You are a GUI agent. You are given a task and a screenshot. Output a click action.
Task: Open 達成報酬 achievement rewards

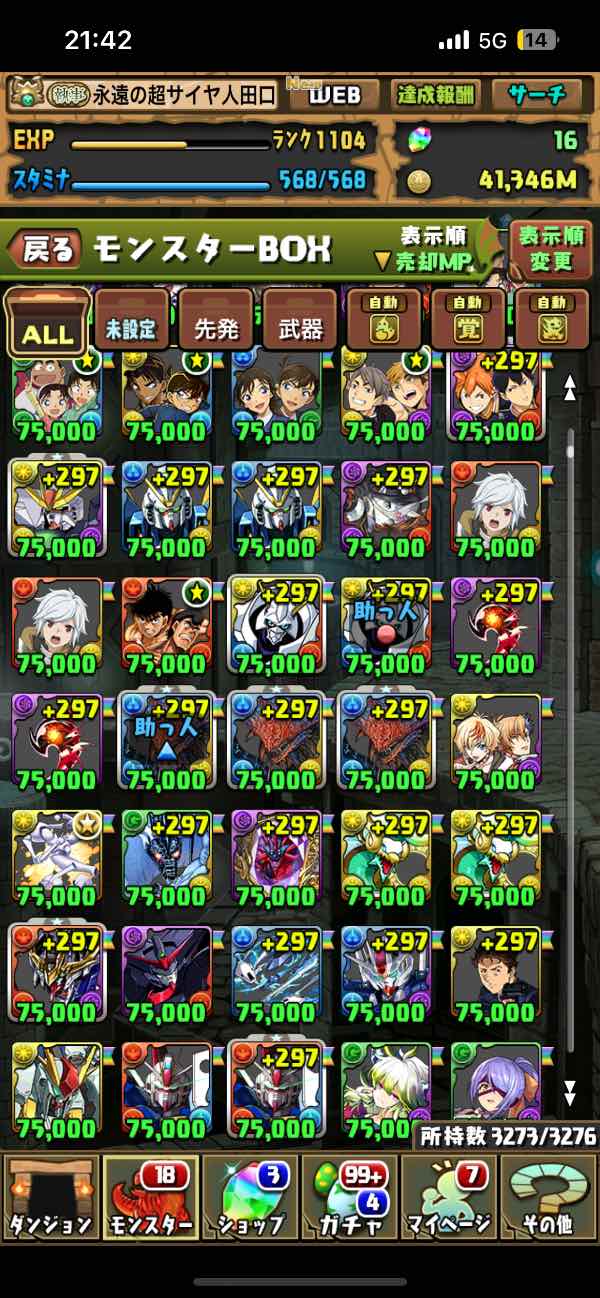pos(434,95)
